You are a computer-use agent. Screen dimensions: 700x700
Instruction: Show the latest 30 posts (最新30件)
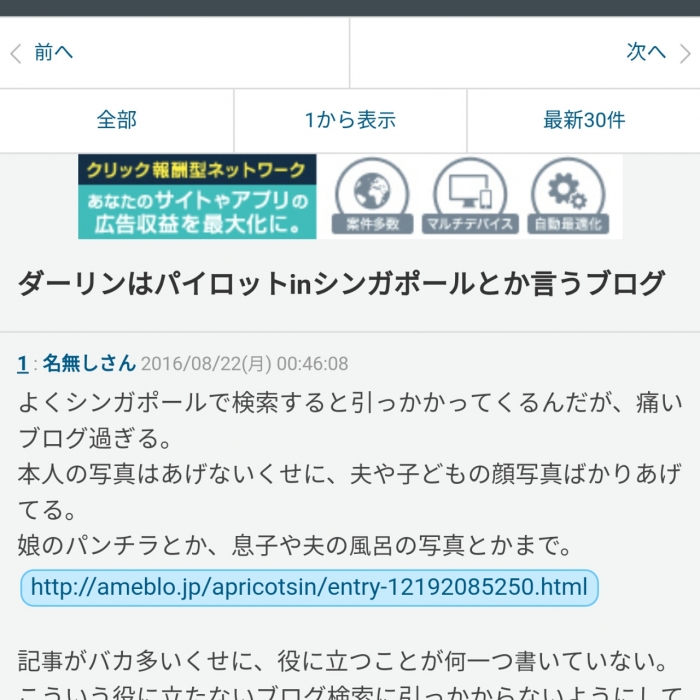(x=584, y=120)
